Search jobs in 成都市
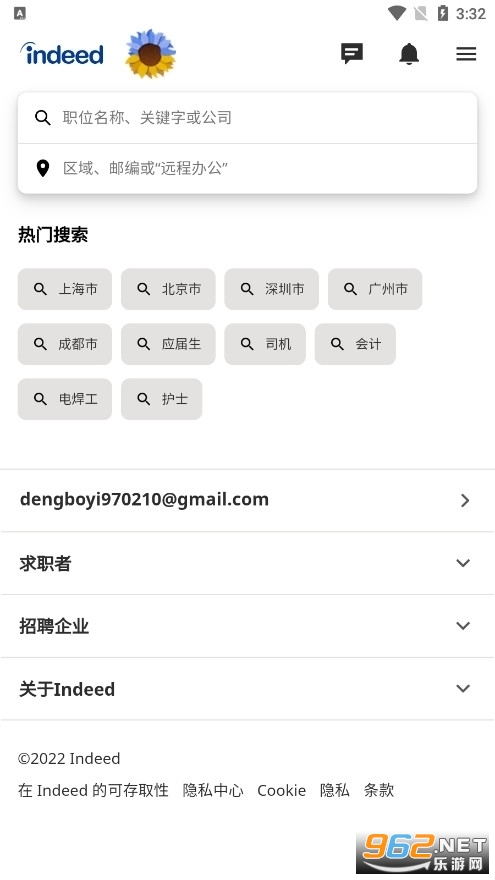Viewport: 495px width, 880px height. click(65, 344)
